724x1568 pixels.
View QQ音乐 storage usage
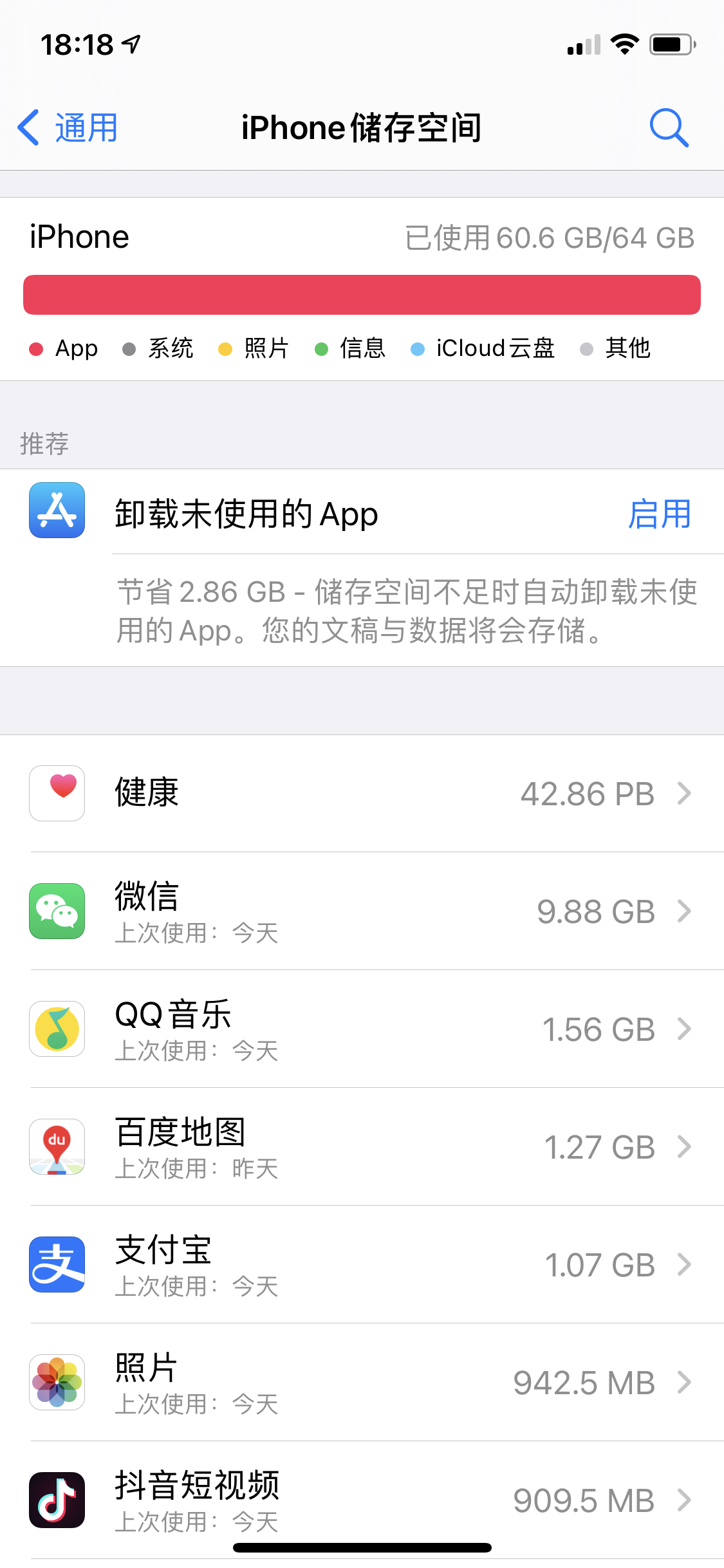pos(362,1029)
